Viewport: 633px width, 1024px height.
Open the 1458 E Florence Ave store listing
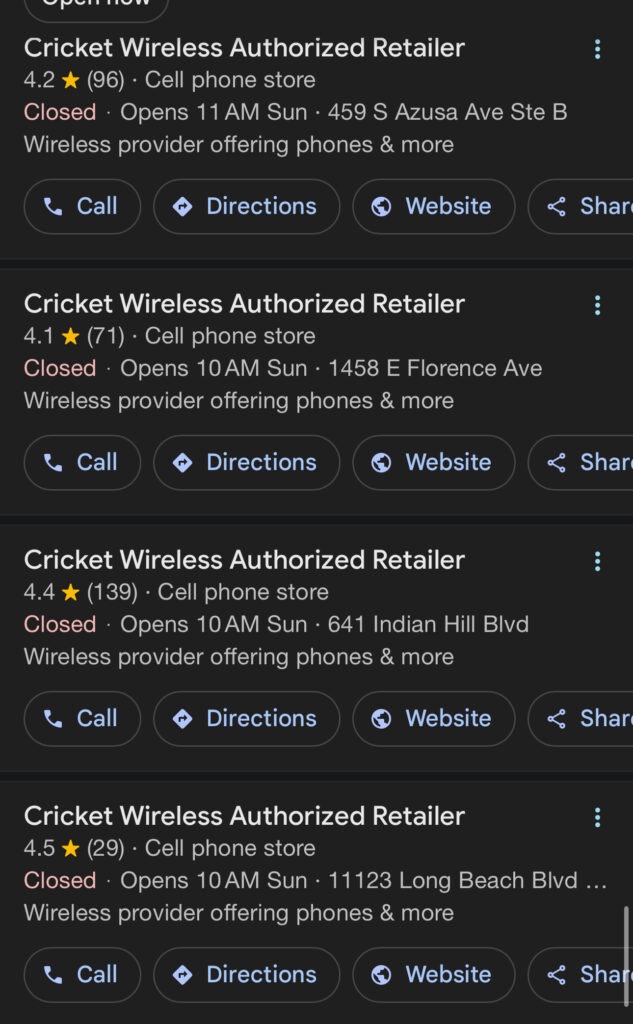[244, 304]
